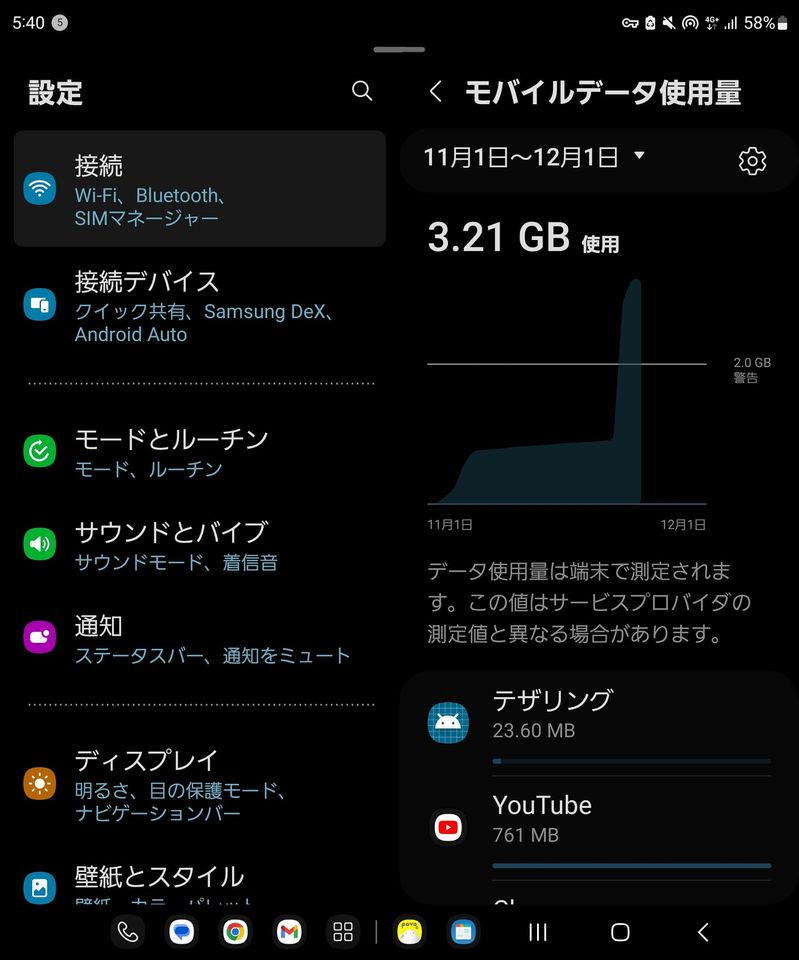Expand the 11月1日〜12月1日 date range dropdown
The width and height of the screenshot is (799, 960).
click(534, 157)
